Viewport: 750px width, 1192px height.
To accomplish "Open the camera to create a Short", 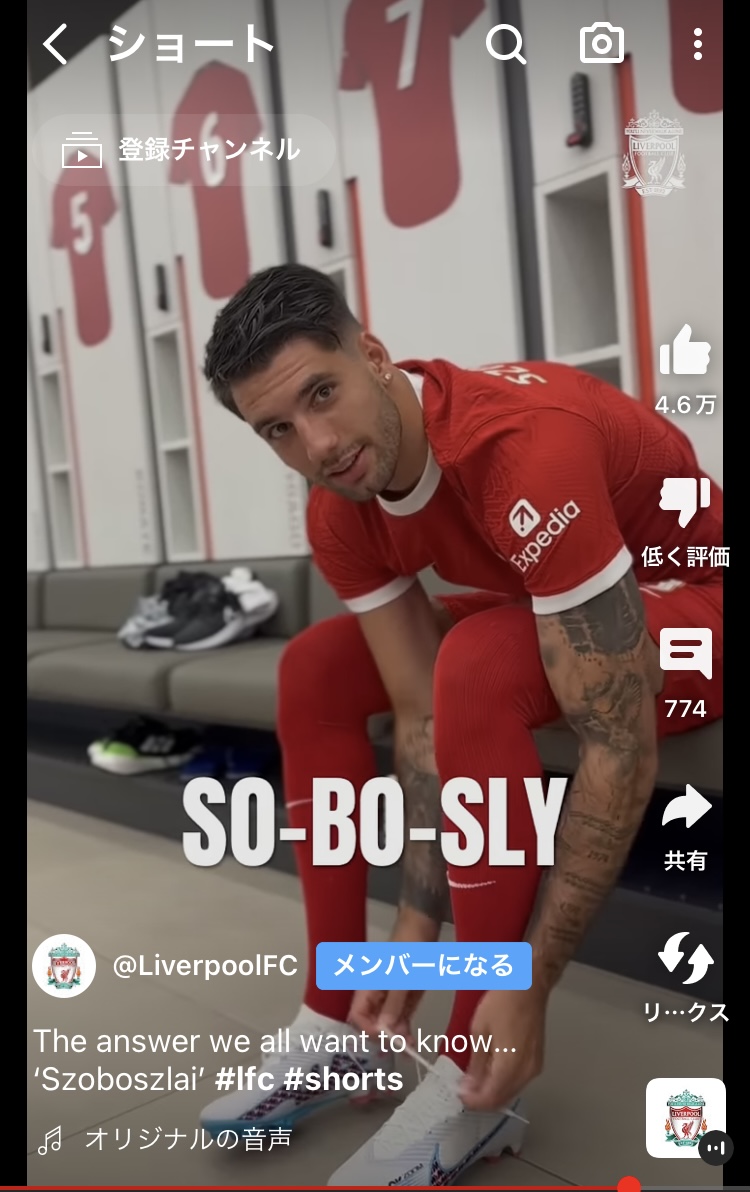I will pyautogui.click(x=602, y=45).
